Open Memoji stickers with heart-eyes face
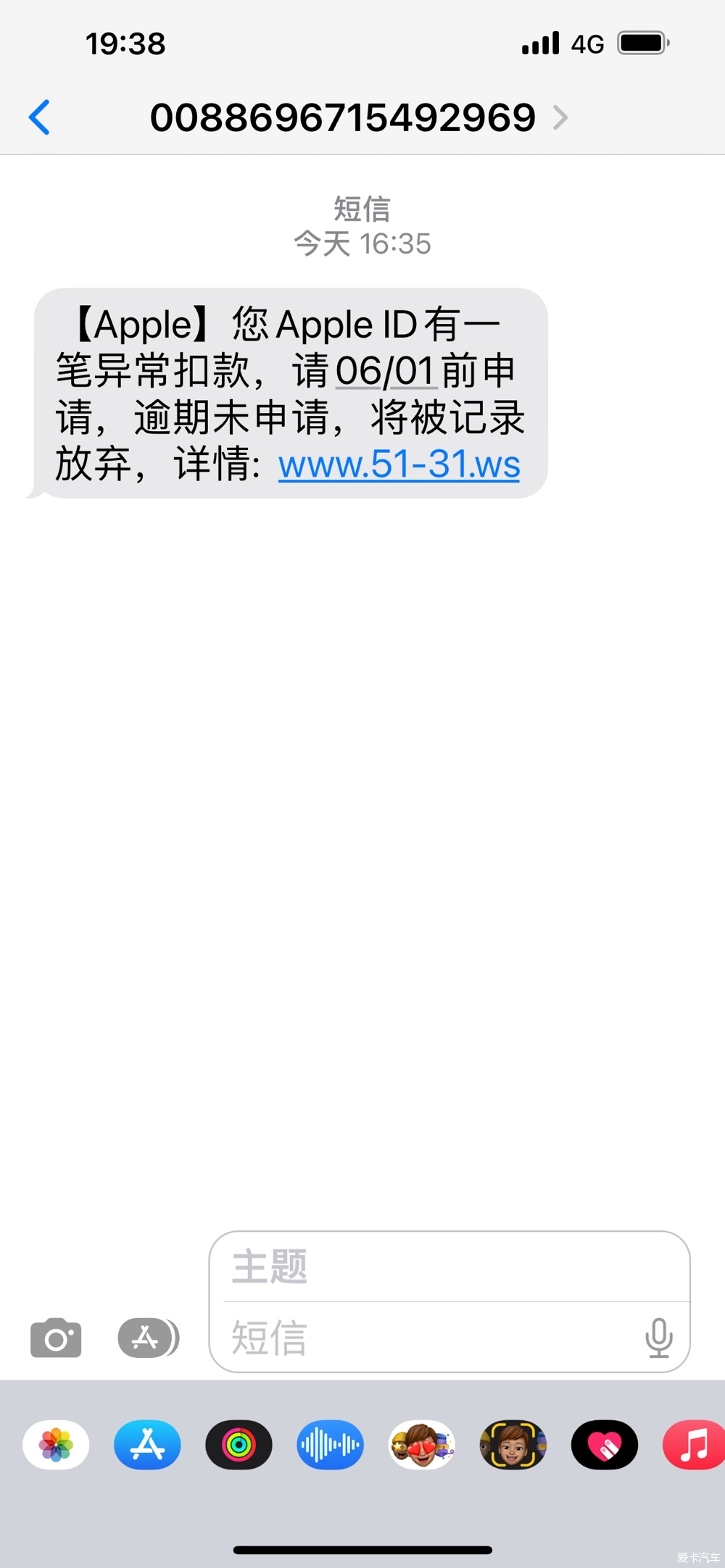 (421, 1445)
